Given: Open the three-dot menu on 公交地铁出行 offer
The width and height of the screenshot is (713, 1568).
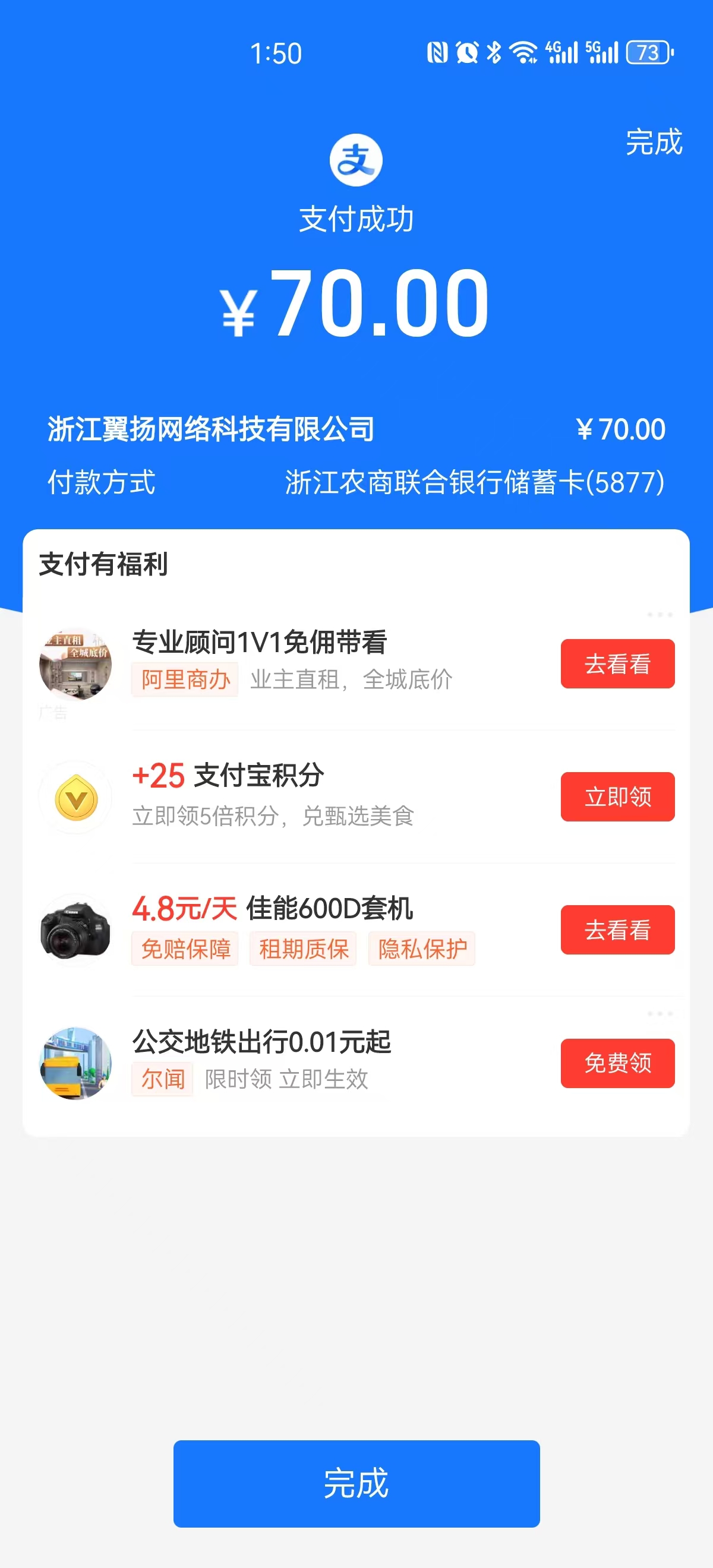Looking at the screenshot, I should (660, 1013).
